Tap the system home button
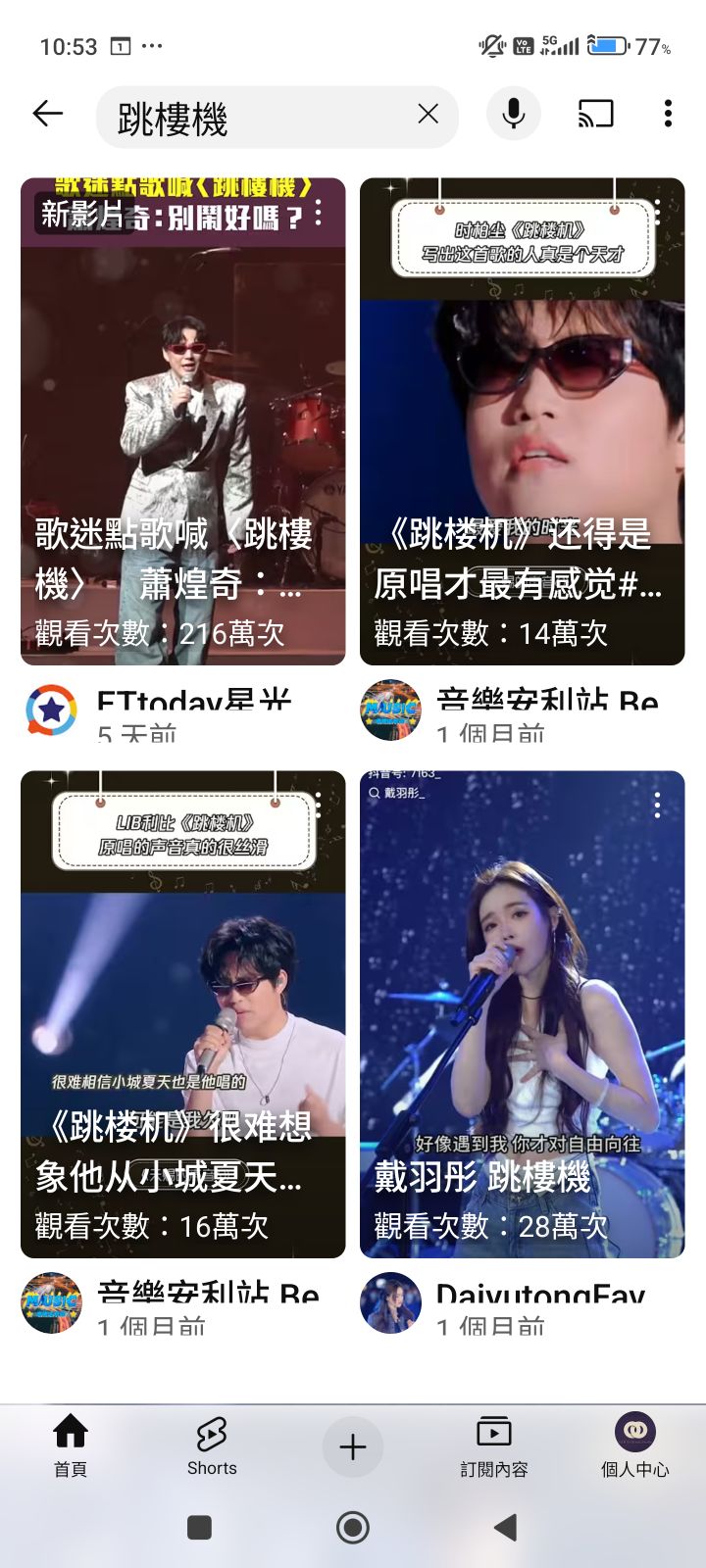Screen dimensions: 706x1568 [x=353, y=1527]
